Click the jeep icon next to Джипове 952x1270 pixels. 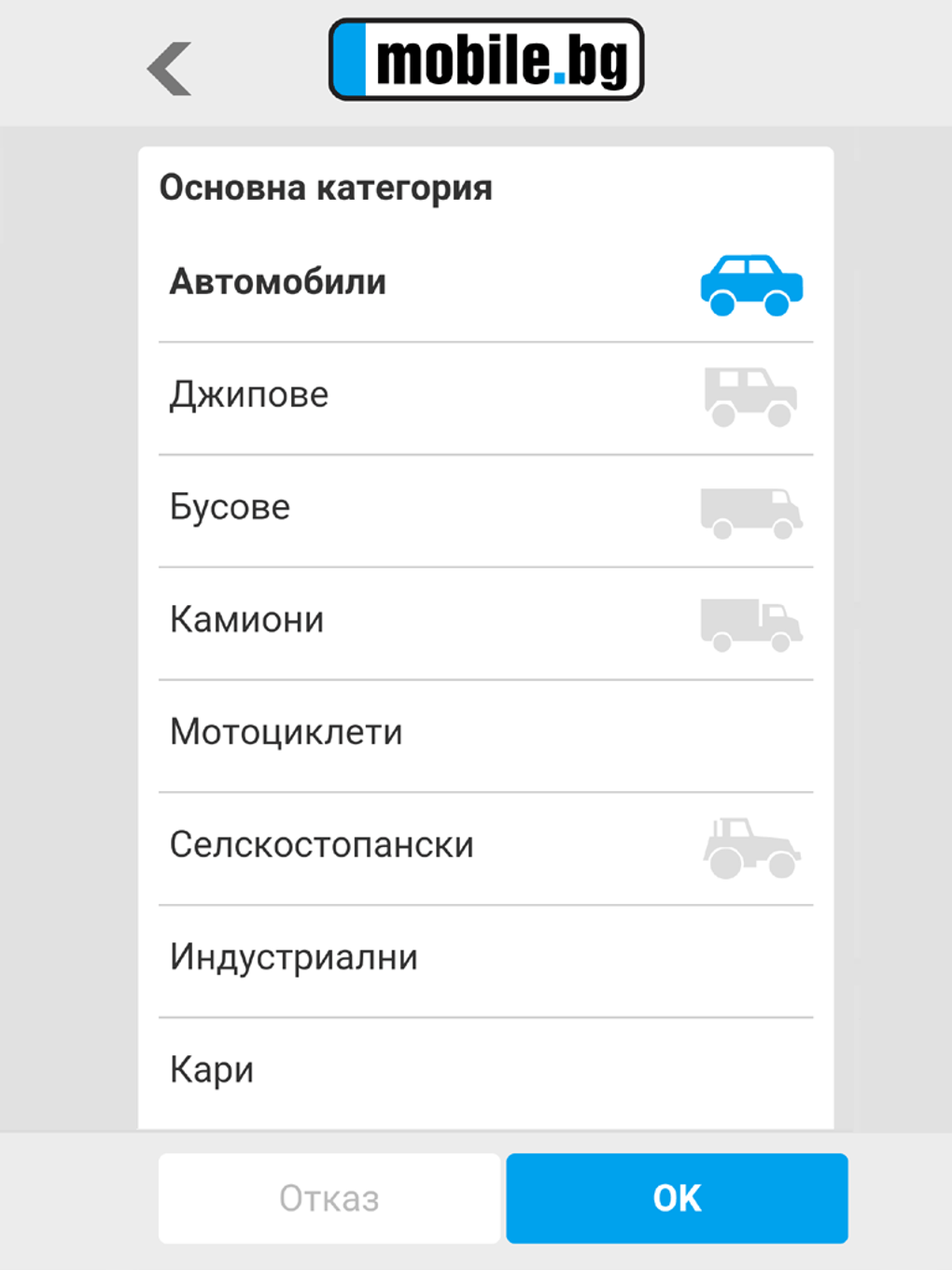click(750, 395)
